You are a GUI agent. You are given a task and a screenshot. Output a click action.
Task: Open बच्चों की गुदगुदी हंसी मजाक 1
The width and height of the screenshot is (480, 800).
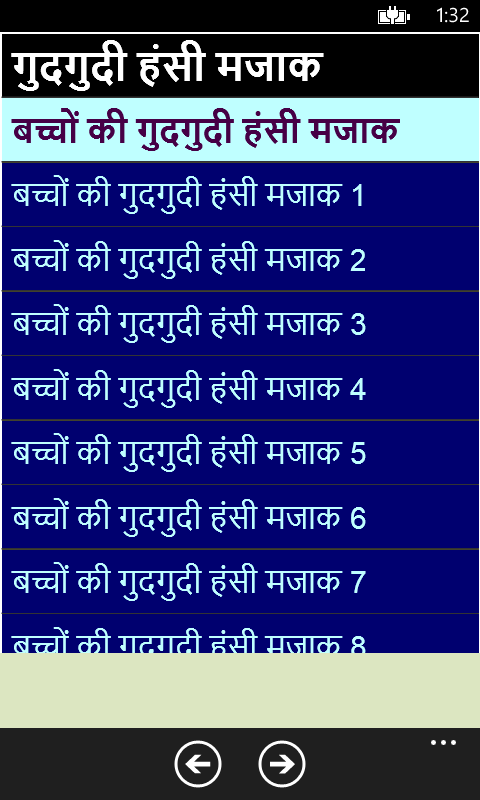click(240, 194)
